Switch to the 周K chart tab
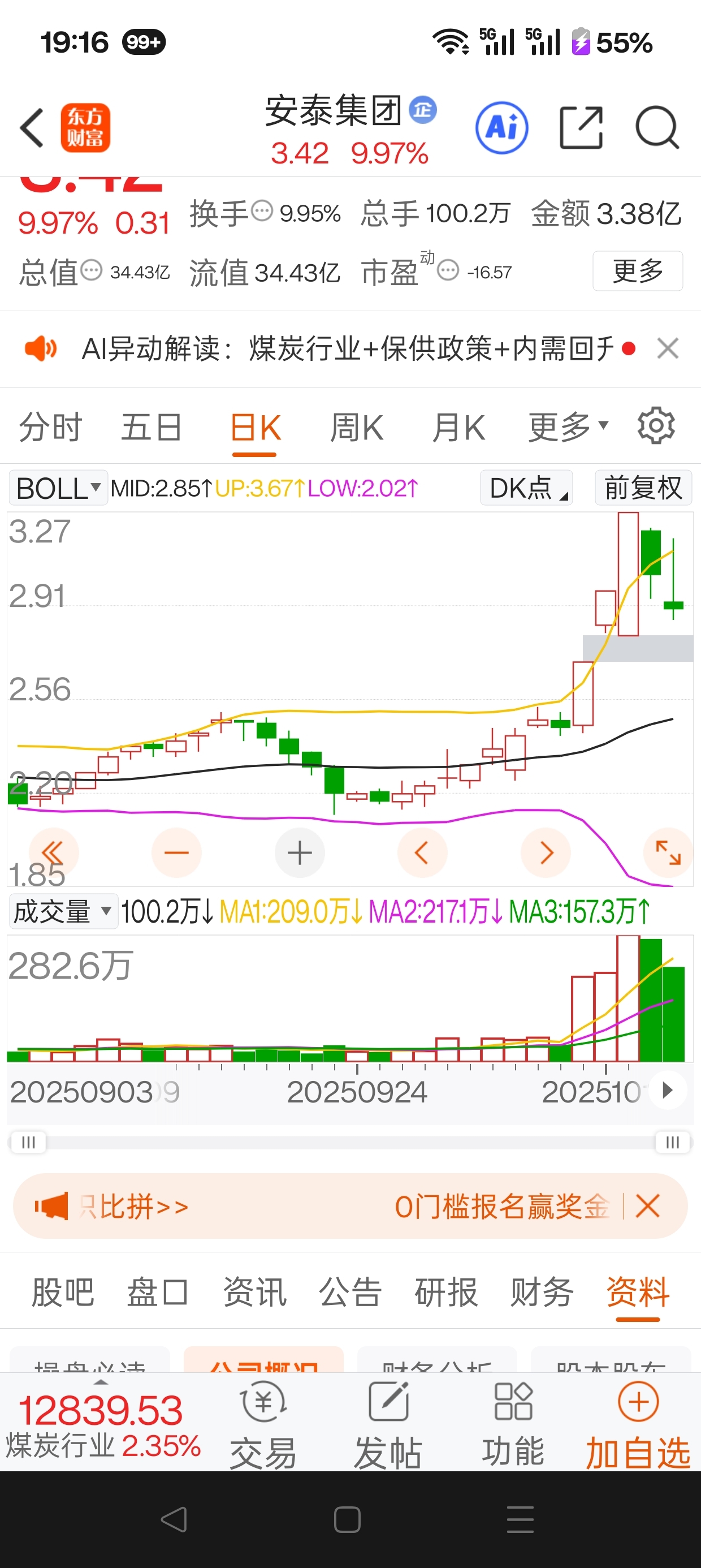The image size is (701, 1568). click(357, 427)
